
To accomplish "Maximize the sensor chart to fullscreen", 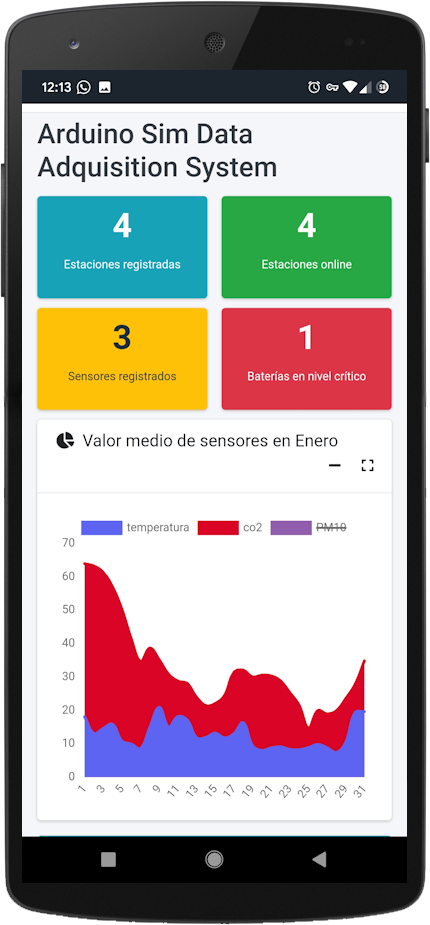I will pos(367,465).
